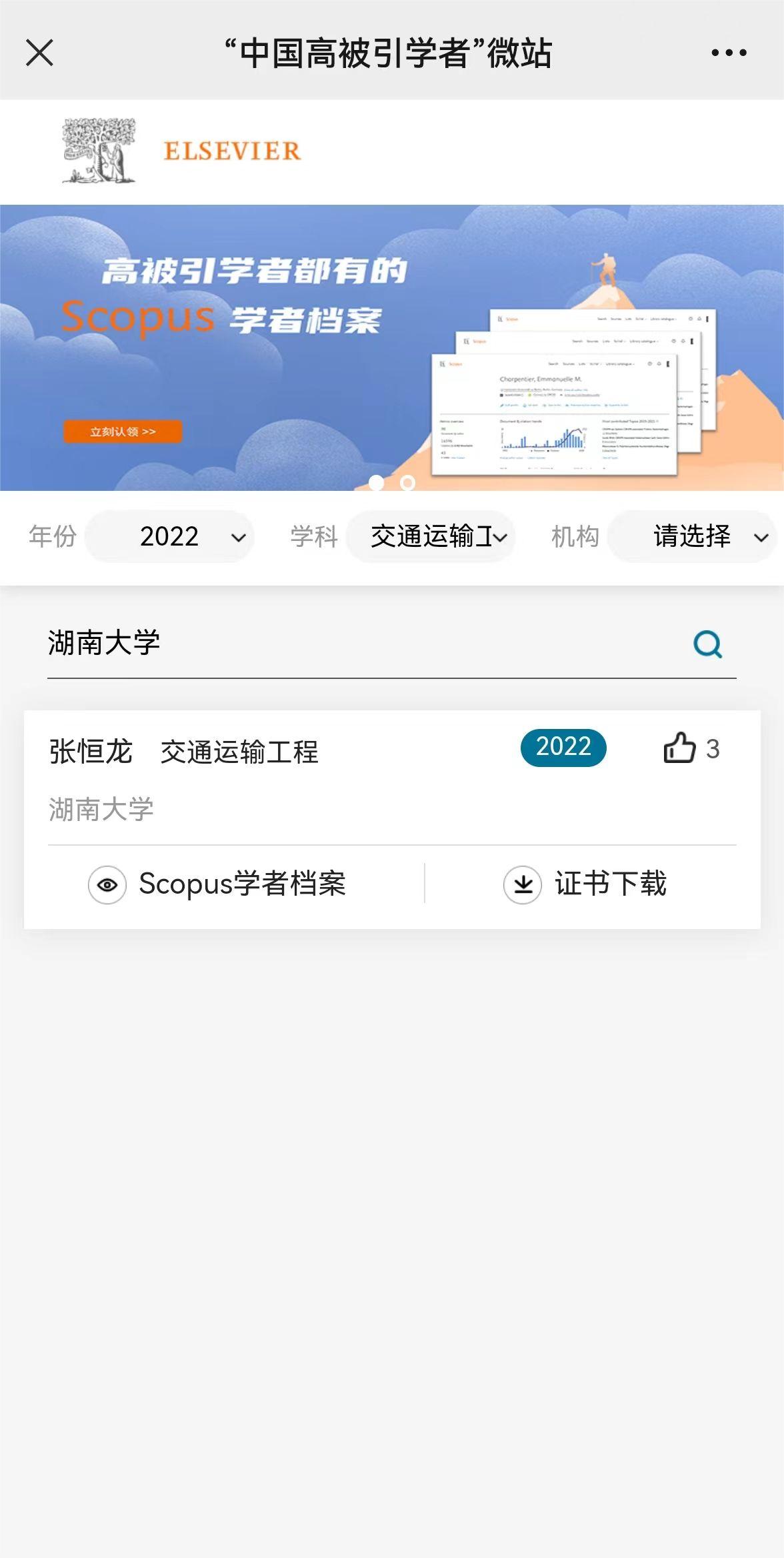Click the 立刻认领 banner button
The image size is (784, 1558).
(x=124, y=432)
